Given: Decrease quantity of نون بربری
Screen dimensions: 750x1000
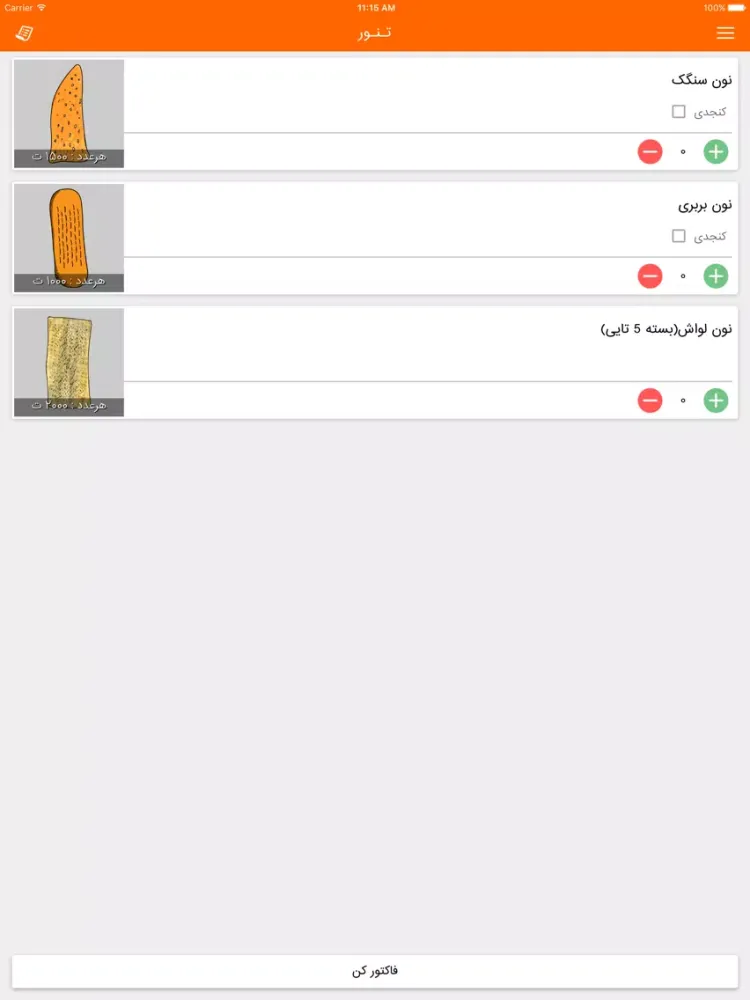Looking at the screenshot, I should pos(650,276).
